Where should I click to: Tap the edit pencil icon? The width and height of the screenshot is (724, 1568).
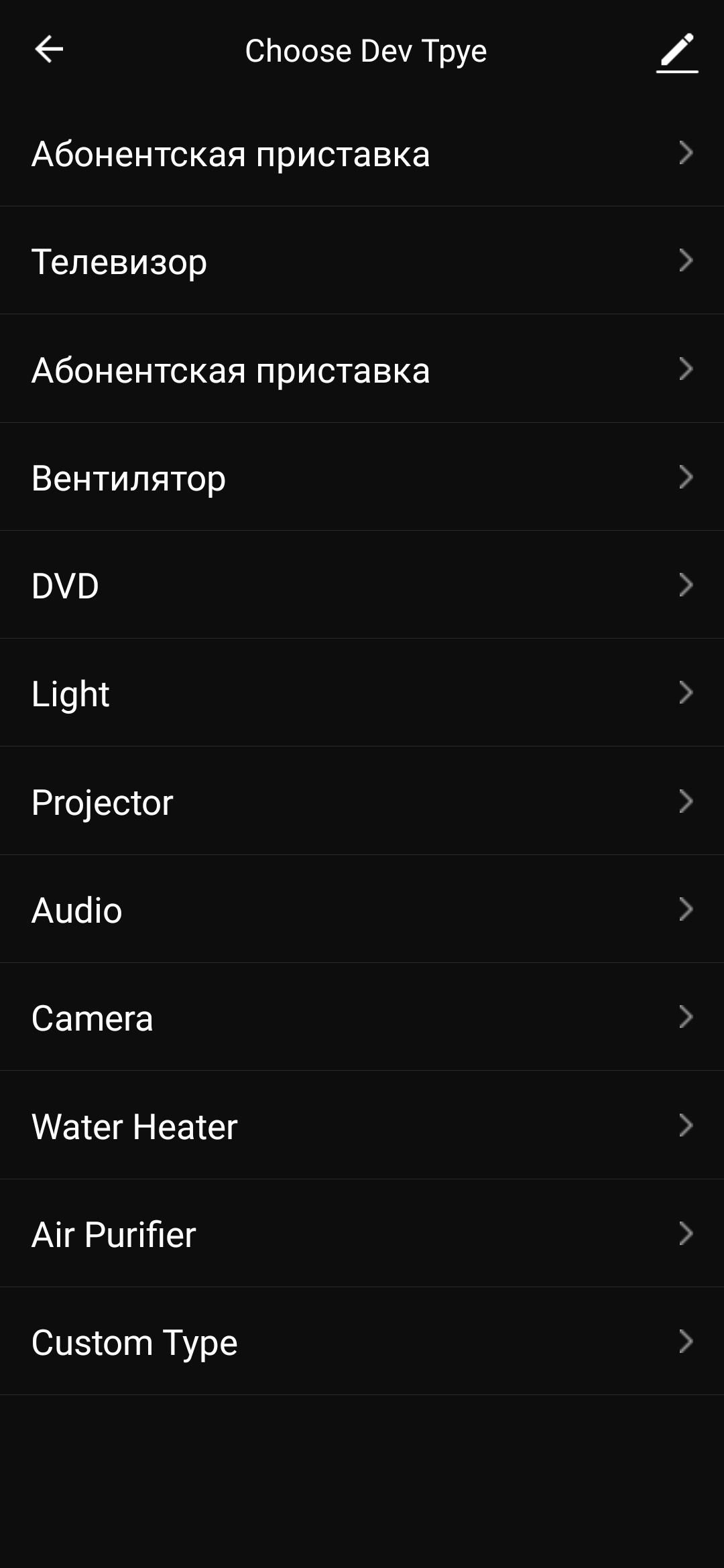tap(677, 52)
